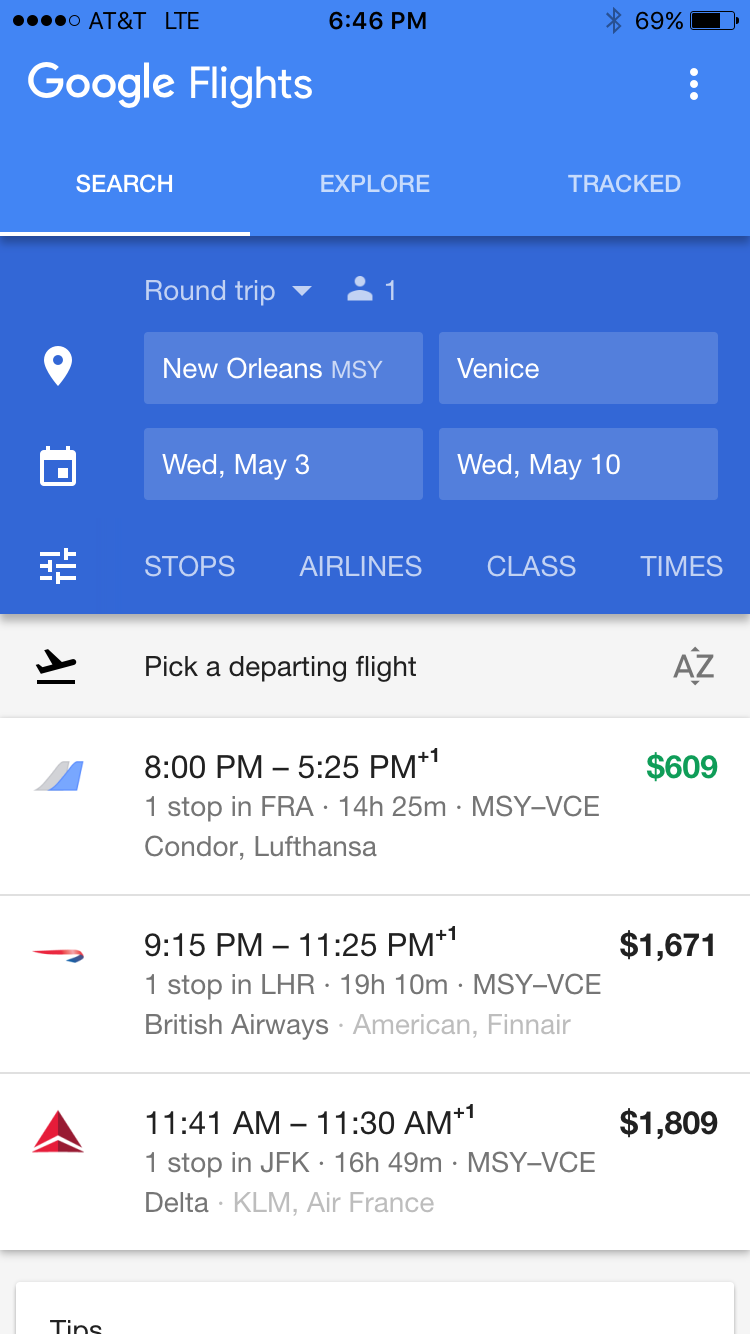This screenshot has height=1334, width=750.
Task: Edit the Venice destination field
Action: pyautogui.click(x=578, y=368)
